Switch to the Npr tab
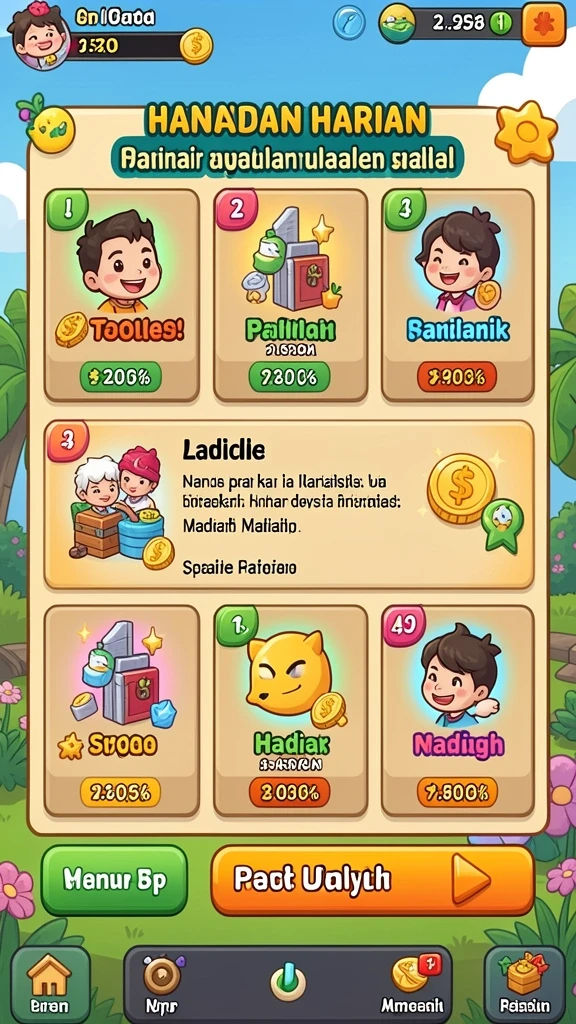Screen dimensions: 576x1024 161,985
